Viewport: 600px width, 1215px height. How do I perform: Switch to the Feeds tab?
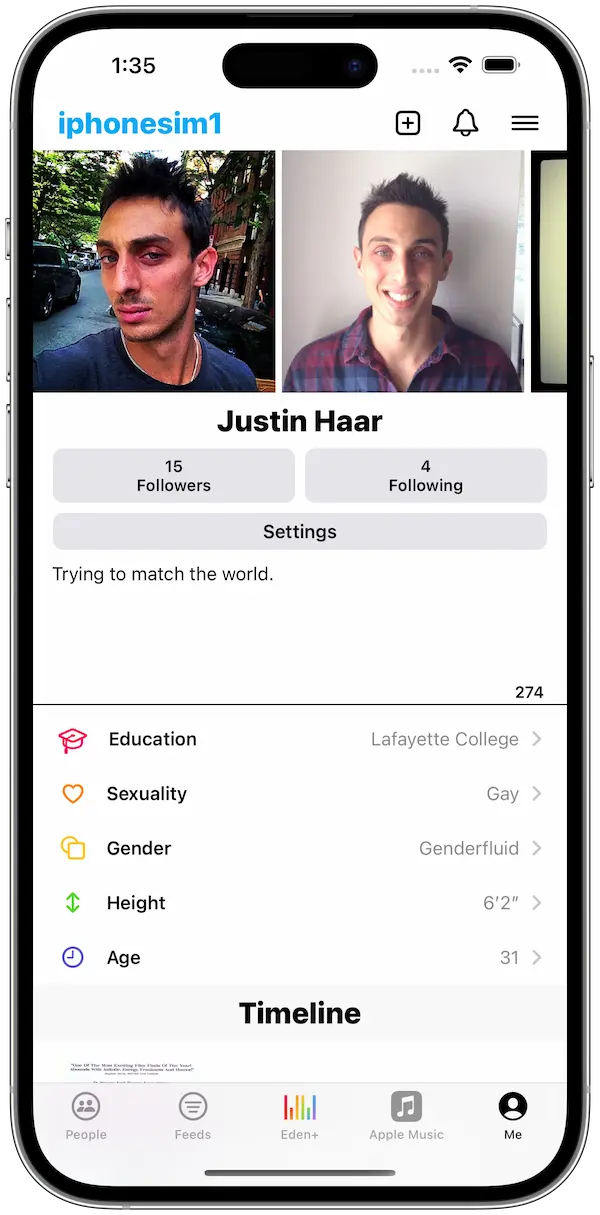click(193, 1115)
